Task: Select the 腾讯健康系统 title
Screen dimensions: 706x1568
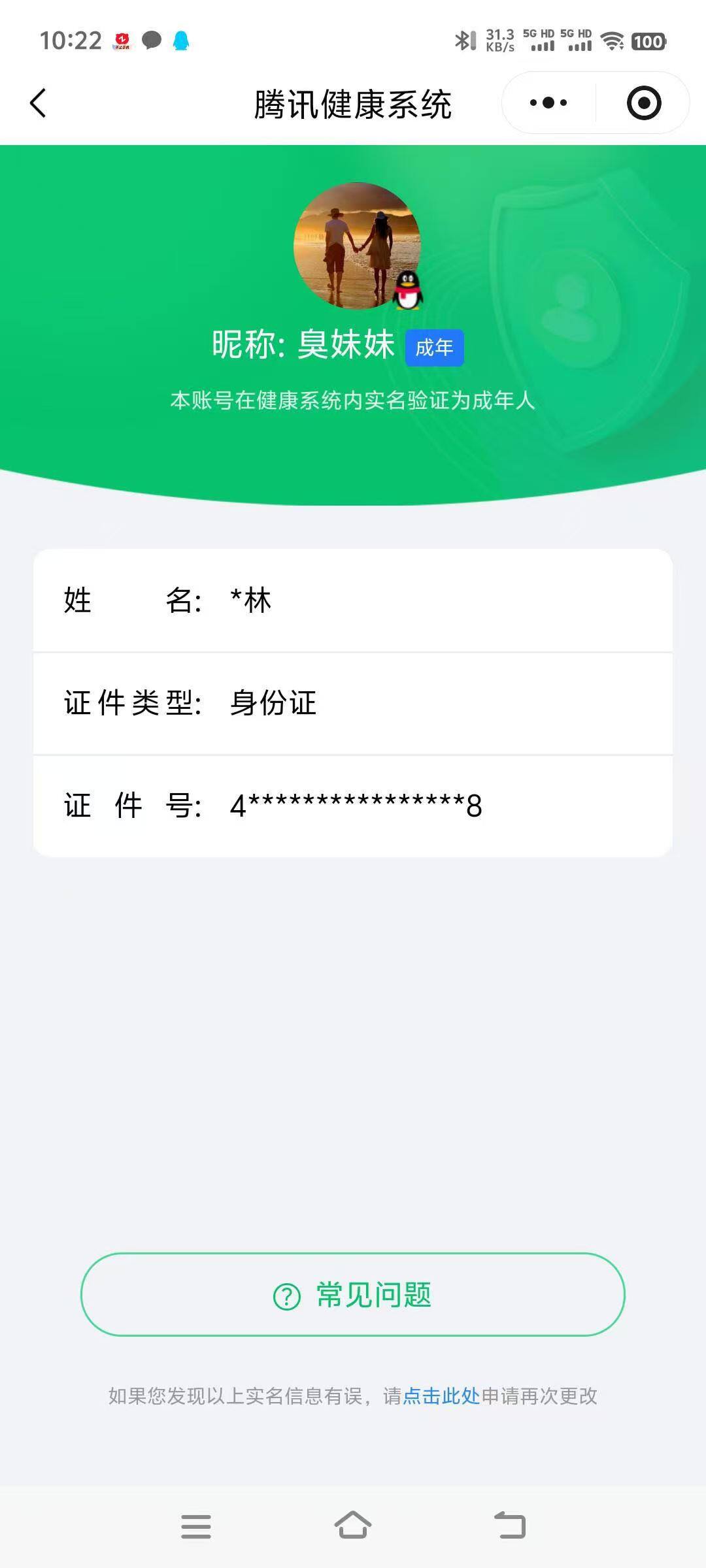Action: [x=353, y=103]
